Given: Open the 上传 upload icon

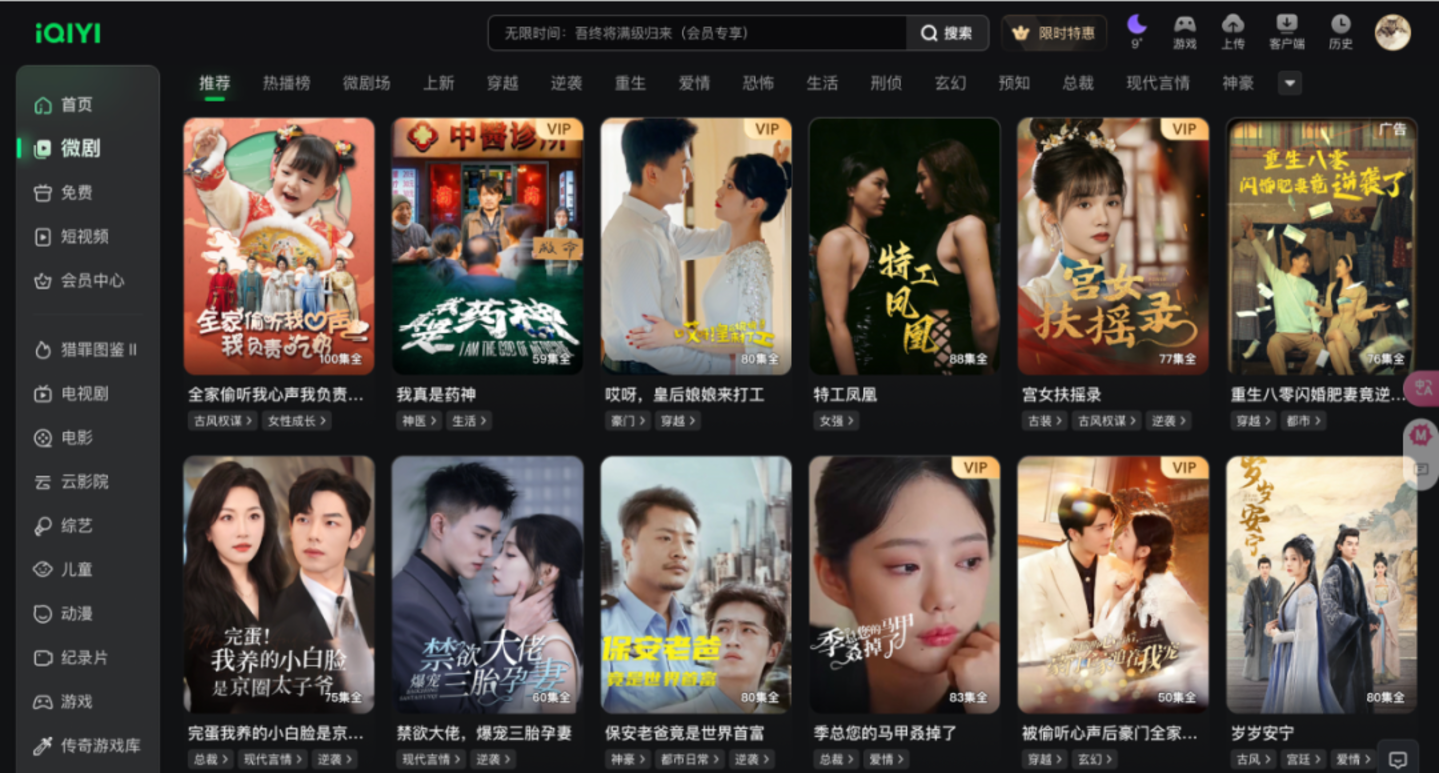Looking at the screenshot, I should click(x=1233, y=32).
